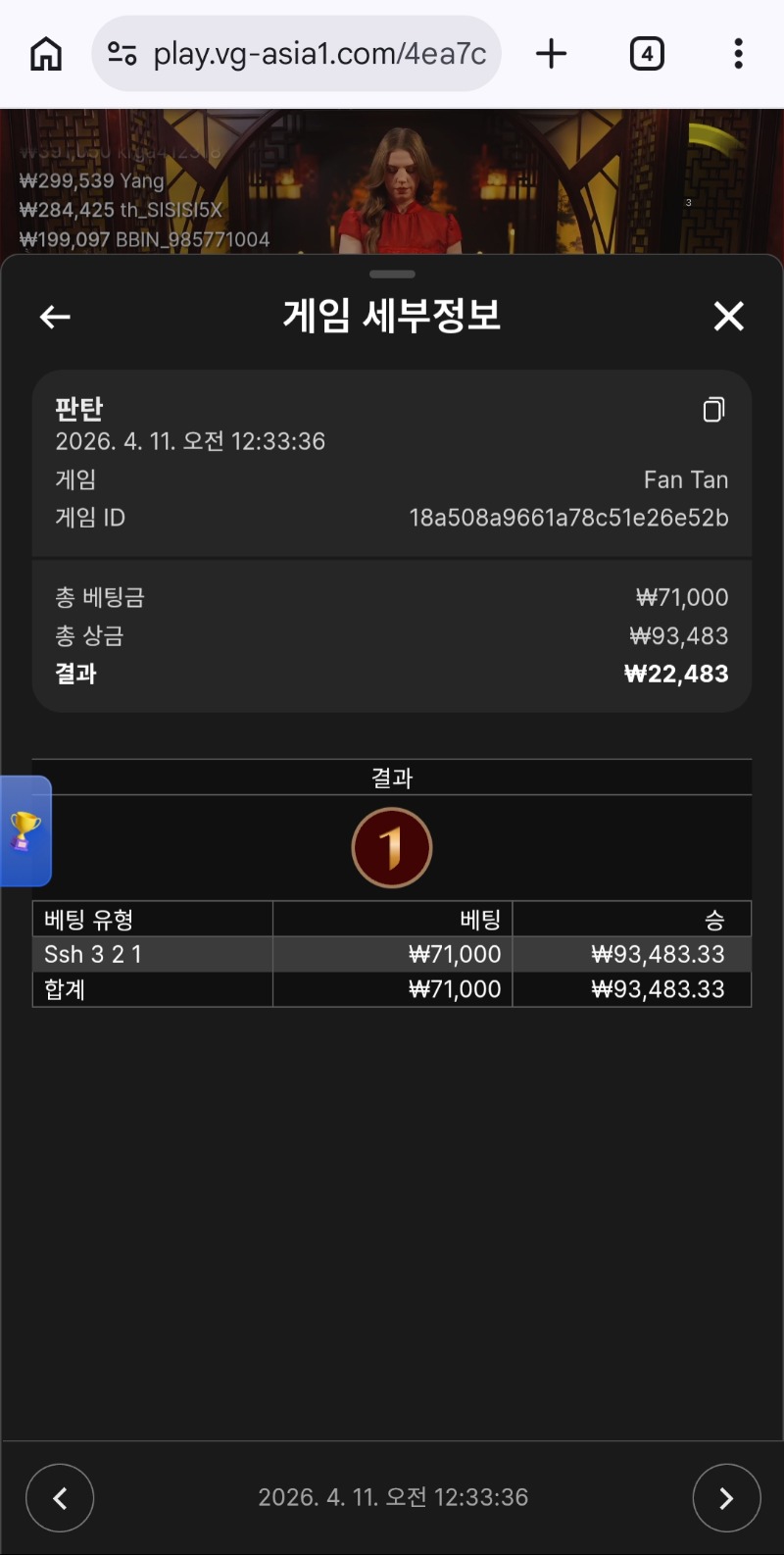Go to browser home page

pos(46,54)
